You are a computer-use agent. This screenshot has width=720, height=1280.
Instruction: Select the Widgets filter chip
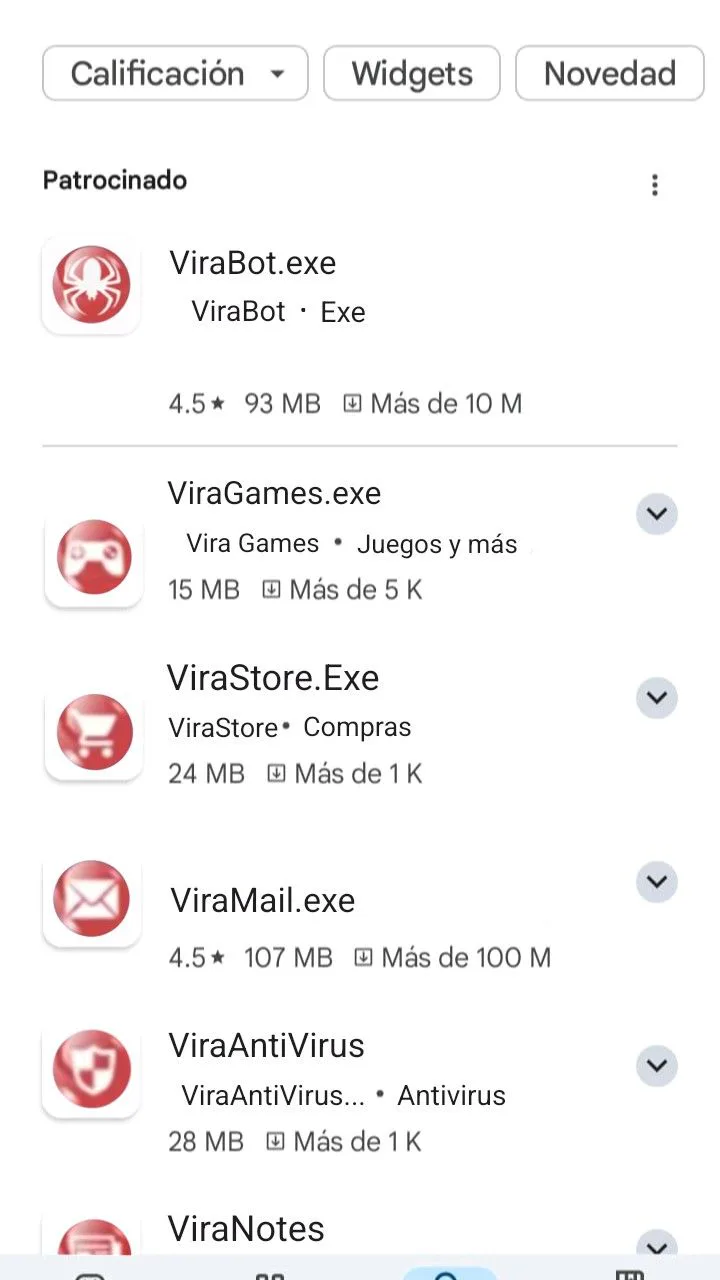pos(412,73)
